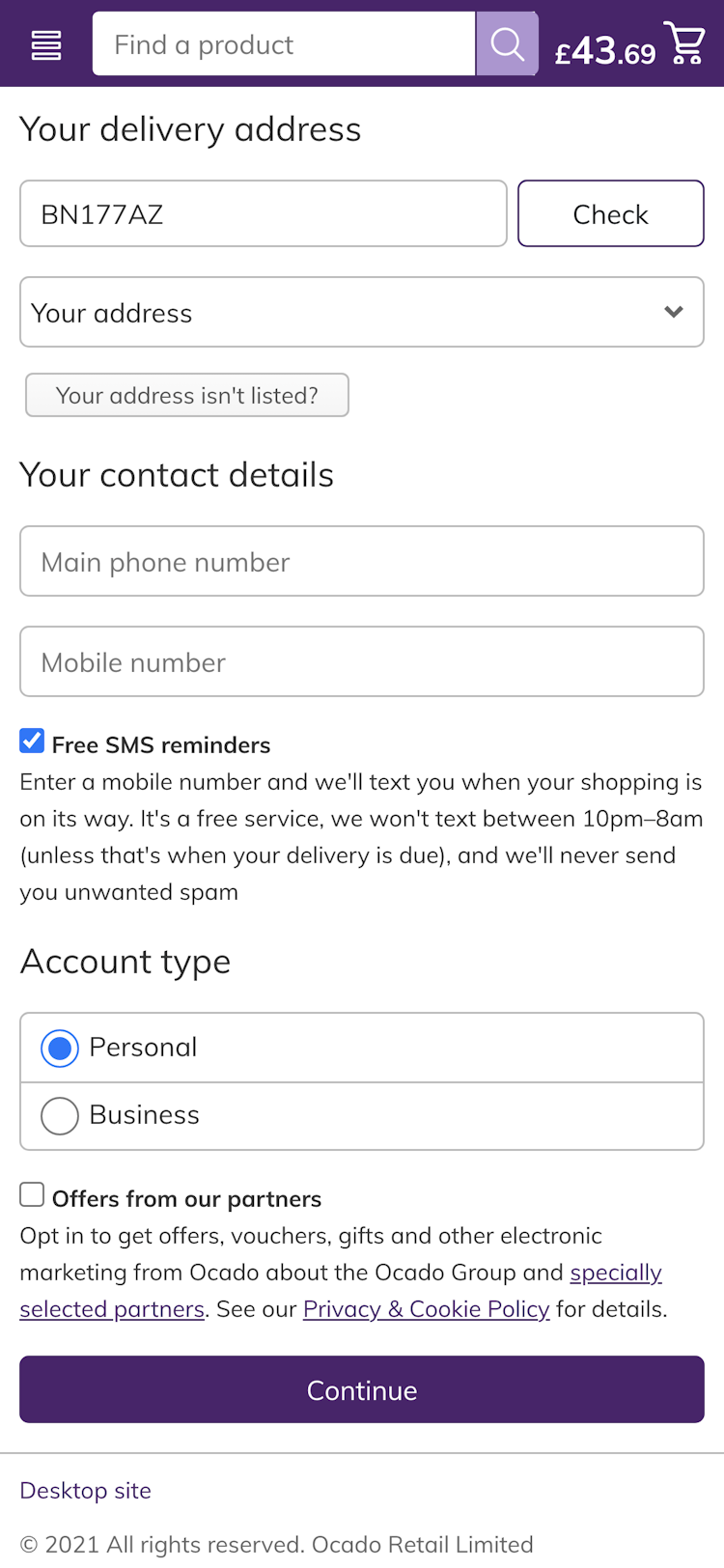Tap the Continue button
This screenshot has height=1568, width=724.
(361, 1389)
